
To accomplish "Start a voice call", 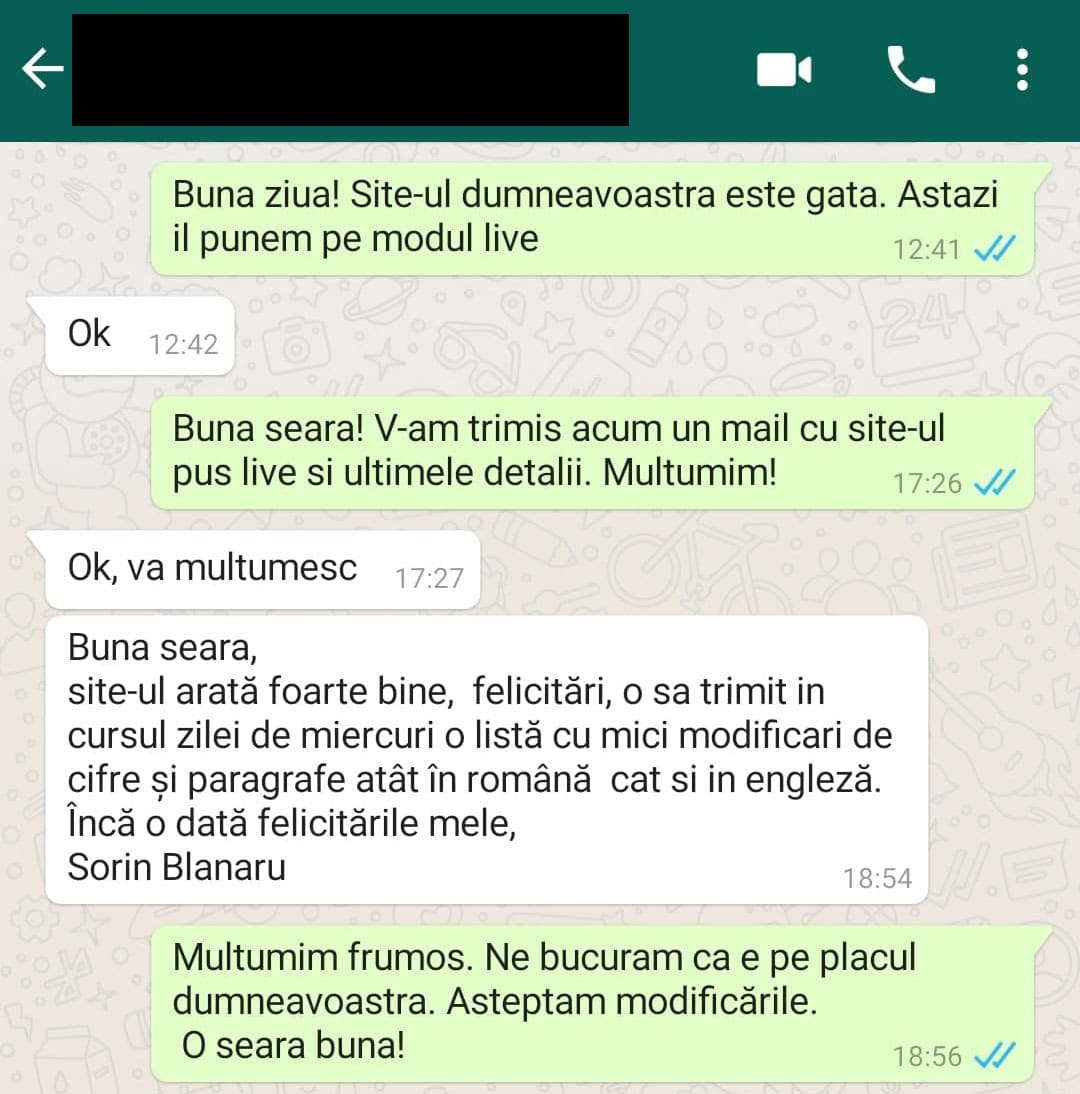I will click(911, 70).
